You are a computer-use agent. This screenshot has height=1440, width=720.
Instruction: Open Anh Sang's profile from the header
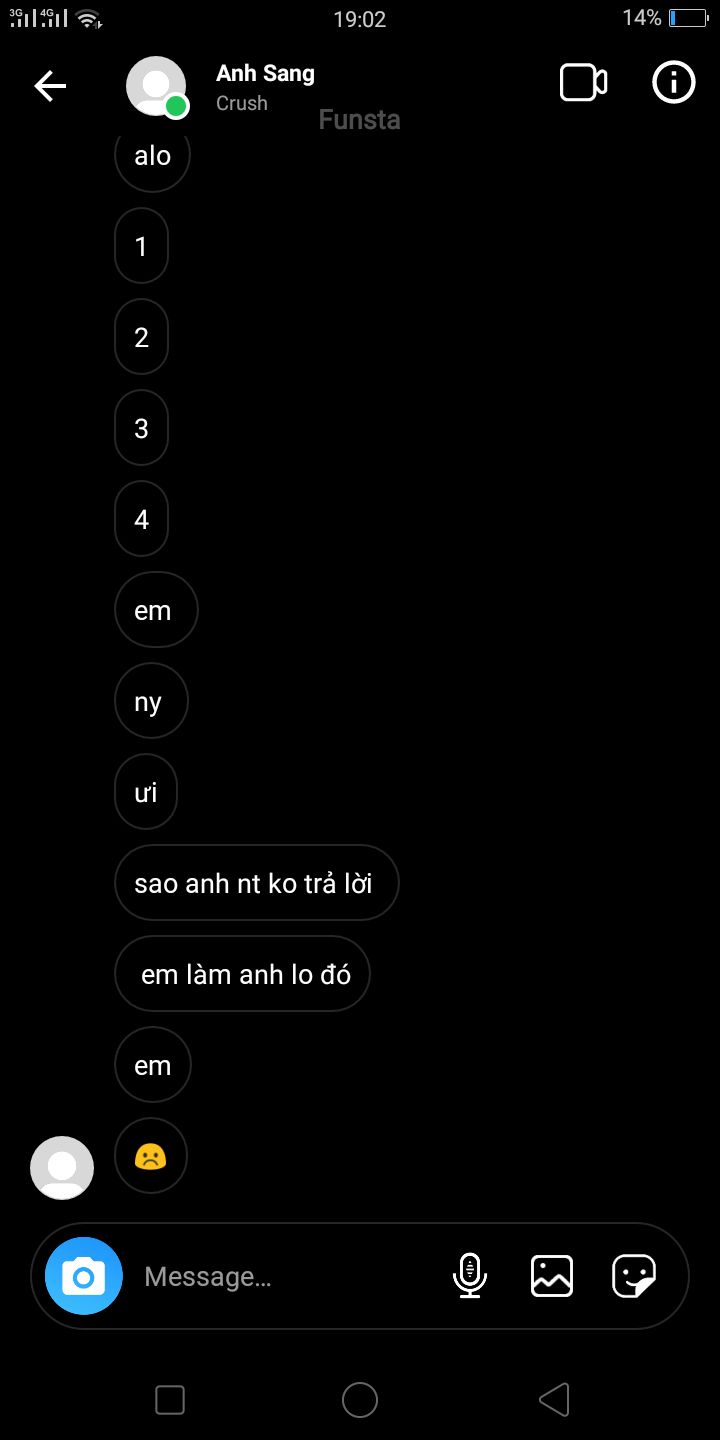coord(264,86)
